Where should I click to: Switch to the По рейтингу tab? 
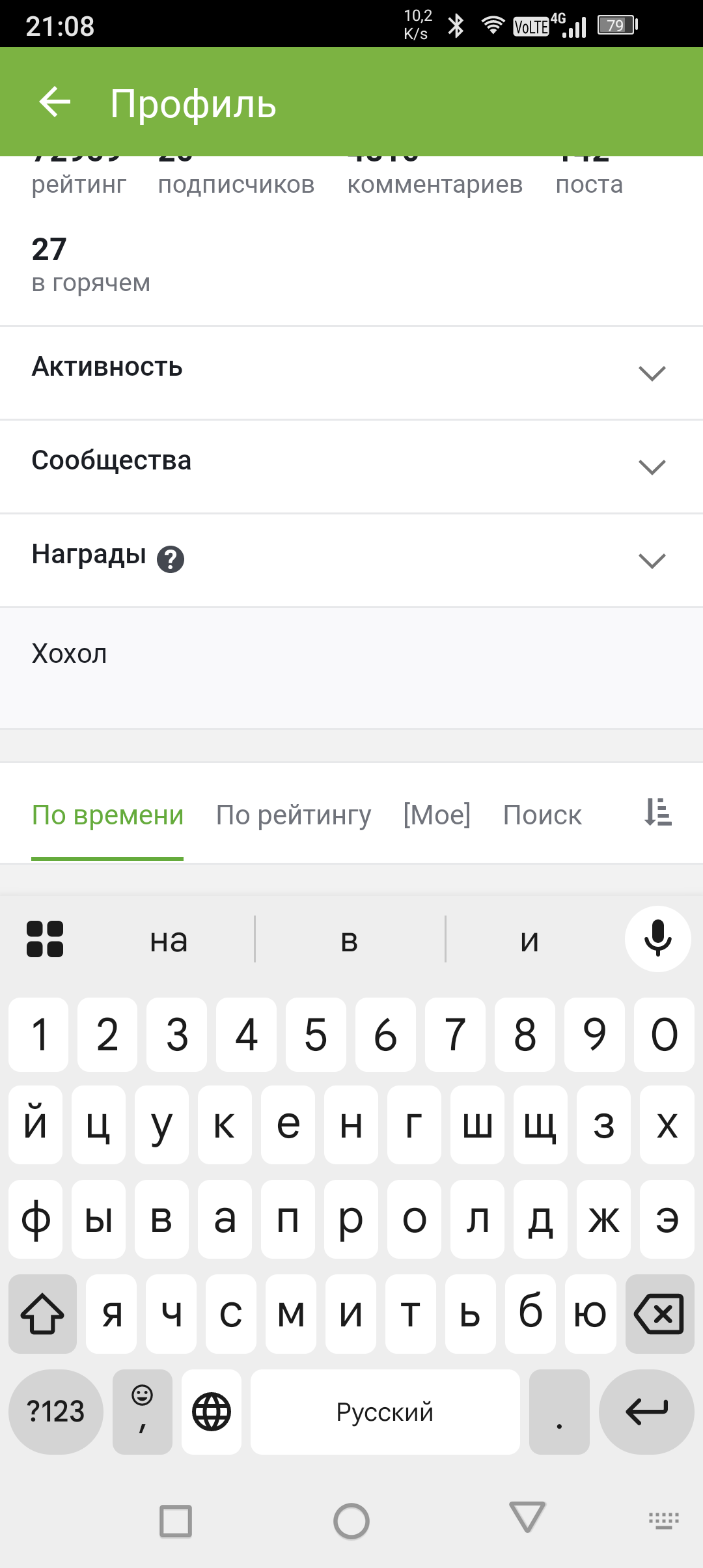294,815
